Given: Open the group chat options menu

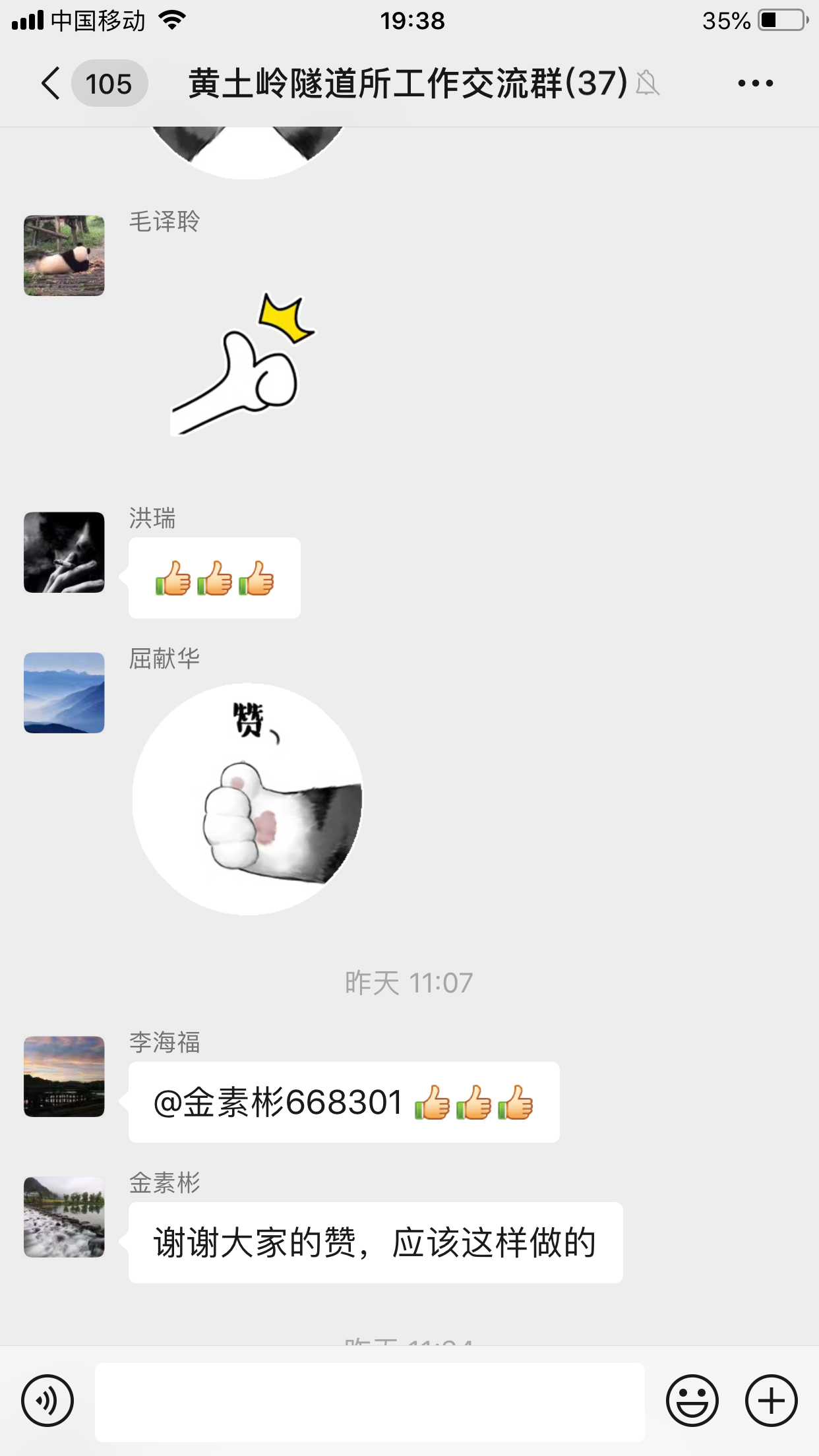Looking at the screenshot, I should (x=755, y=84).
